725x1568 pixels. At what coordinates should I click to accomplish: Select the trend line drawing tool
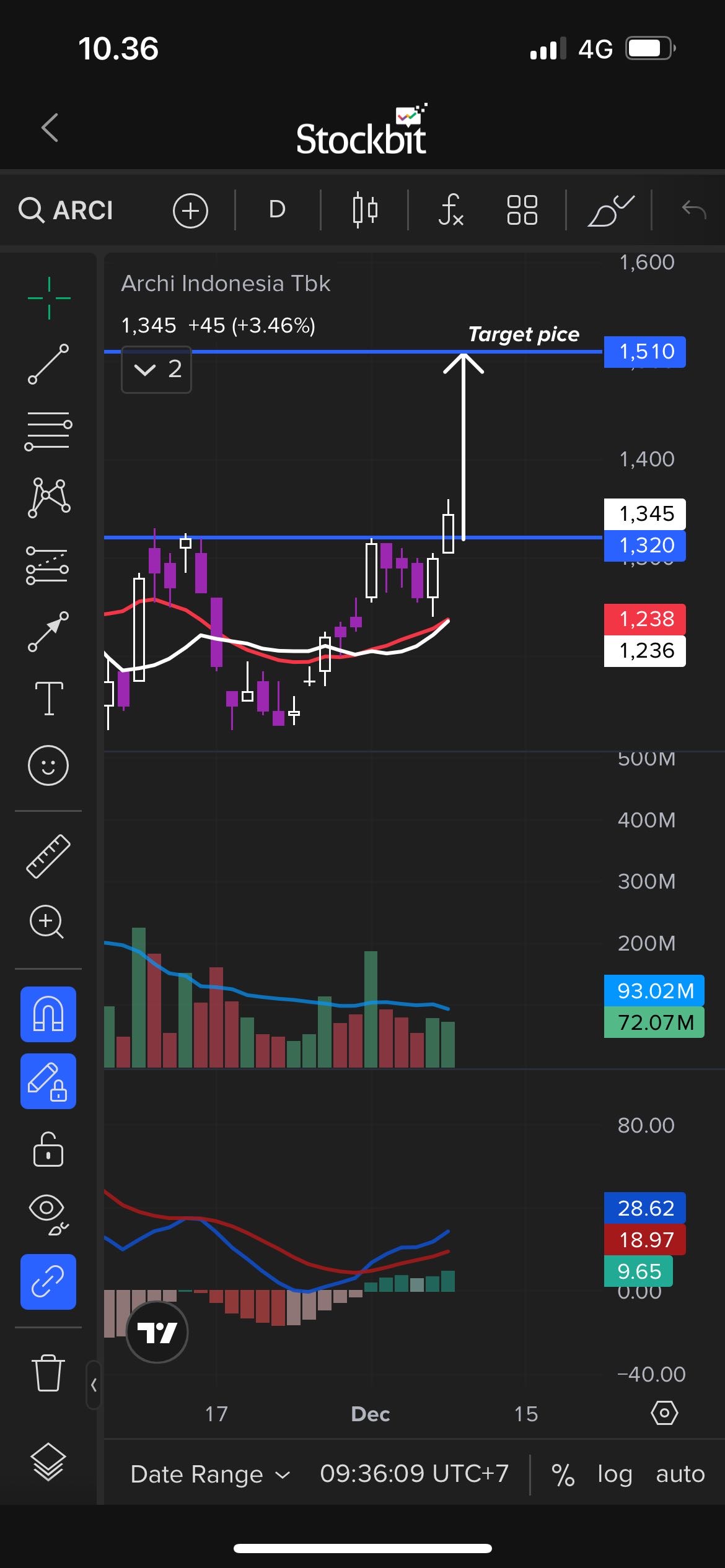click(48, 364)
